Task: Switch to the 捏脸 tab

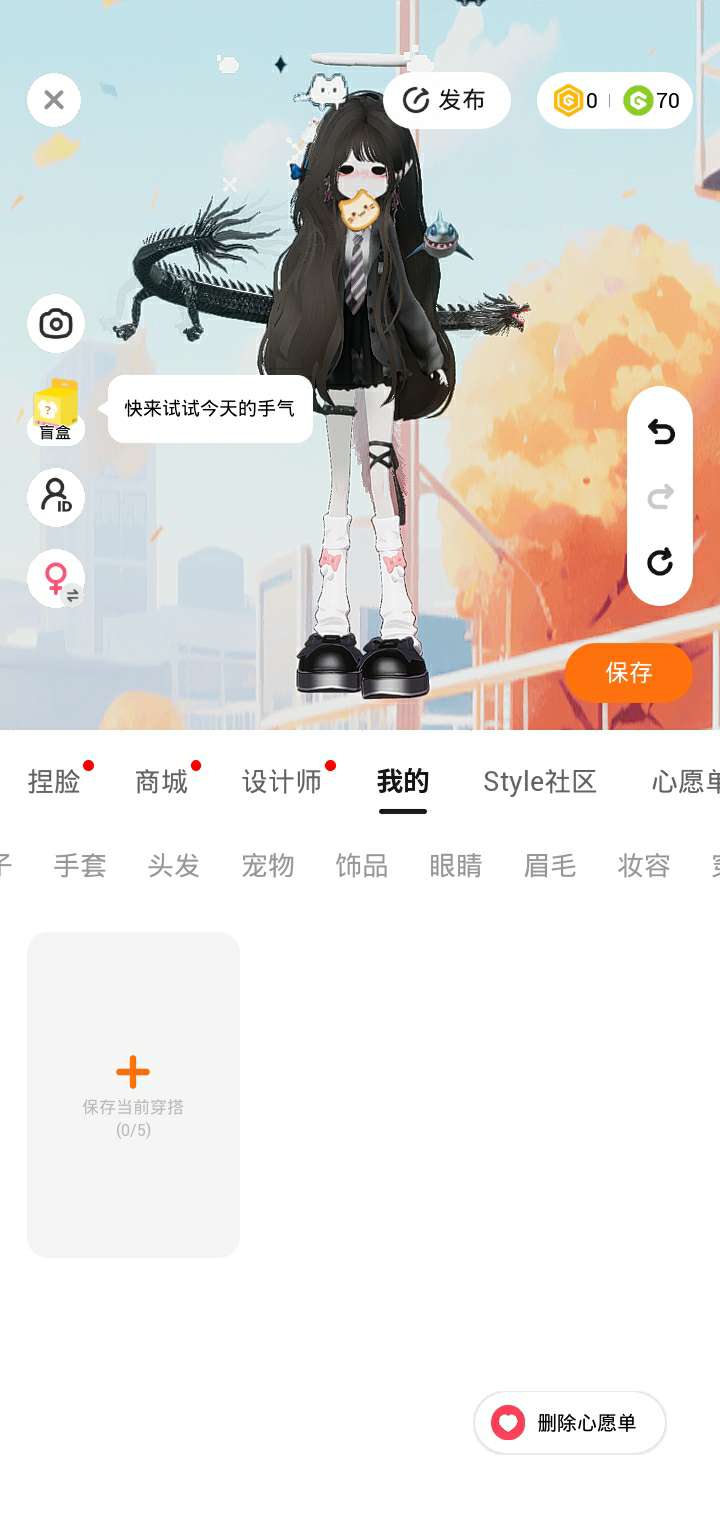Action: pos(54,782)
